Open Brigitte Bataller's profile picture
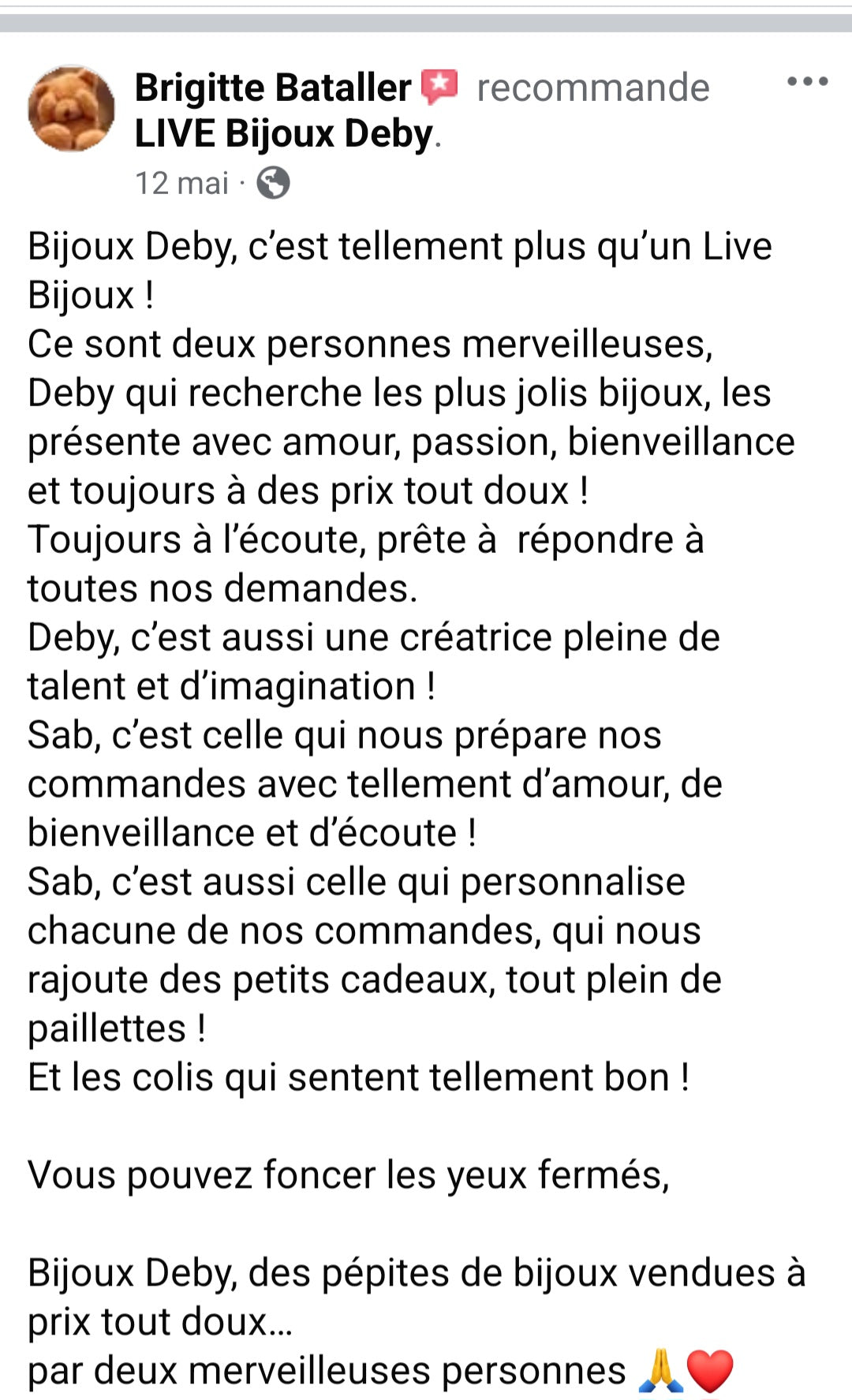 point(71,109)
